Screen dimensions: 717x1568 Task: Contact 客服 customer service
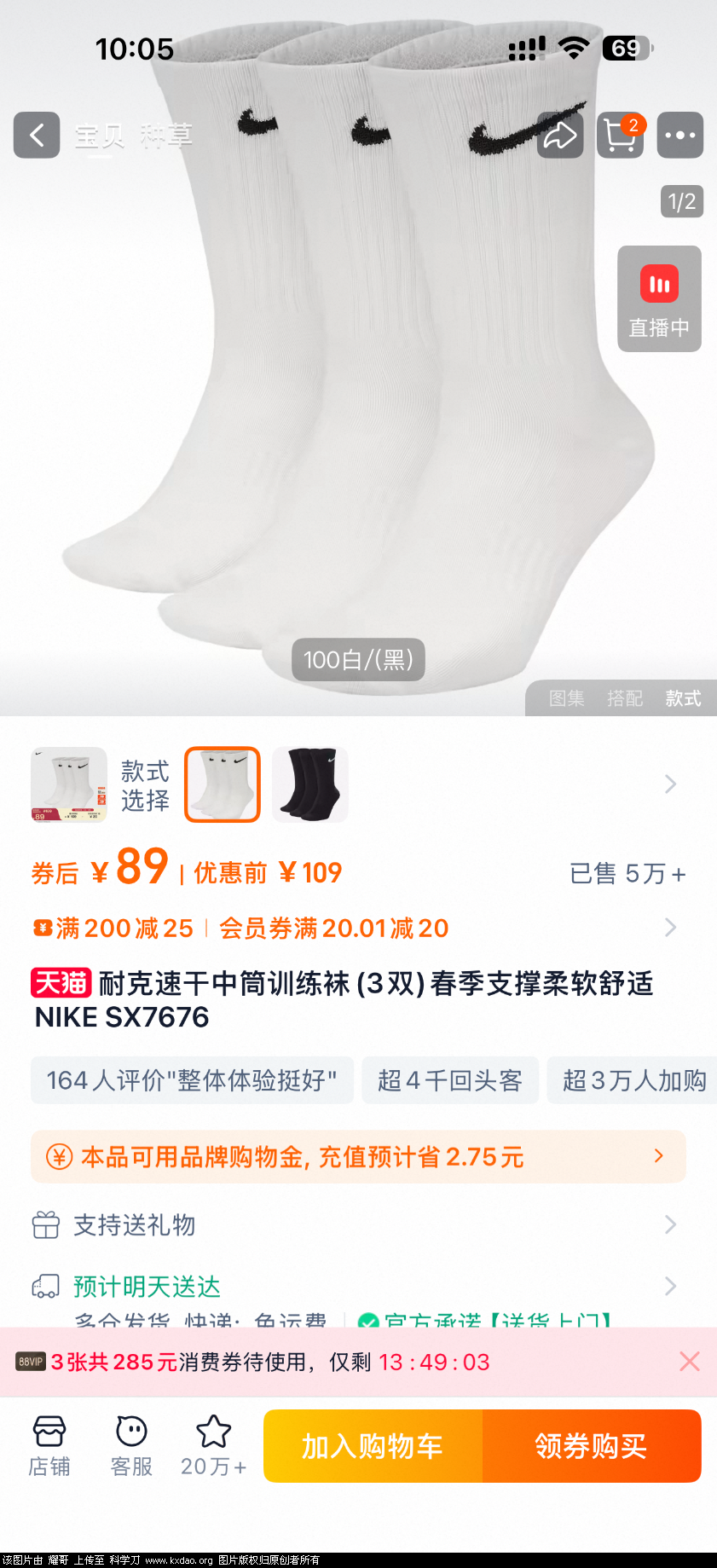tap(131, 1446)
